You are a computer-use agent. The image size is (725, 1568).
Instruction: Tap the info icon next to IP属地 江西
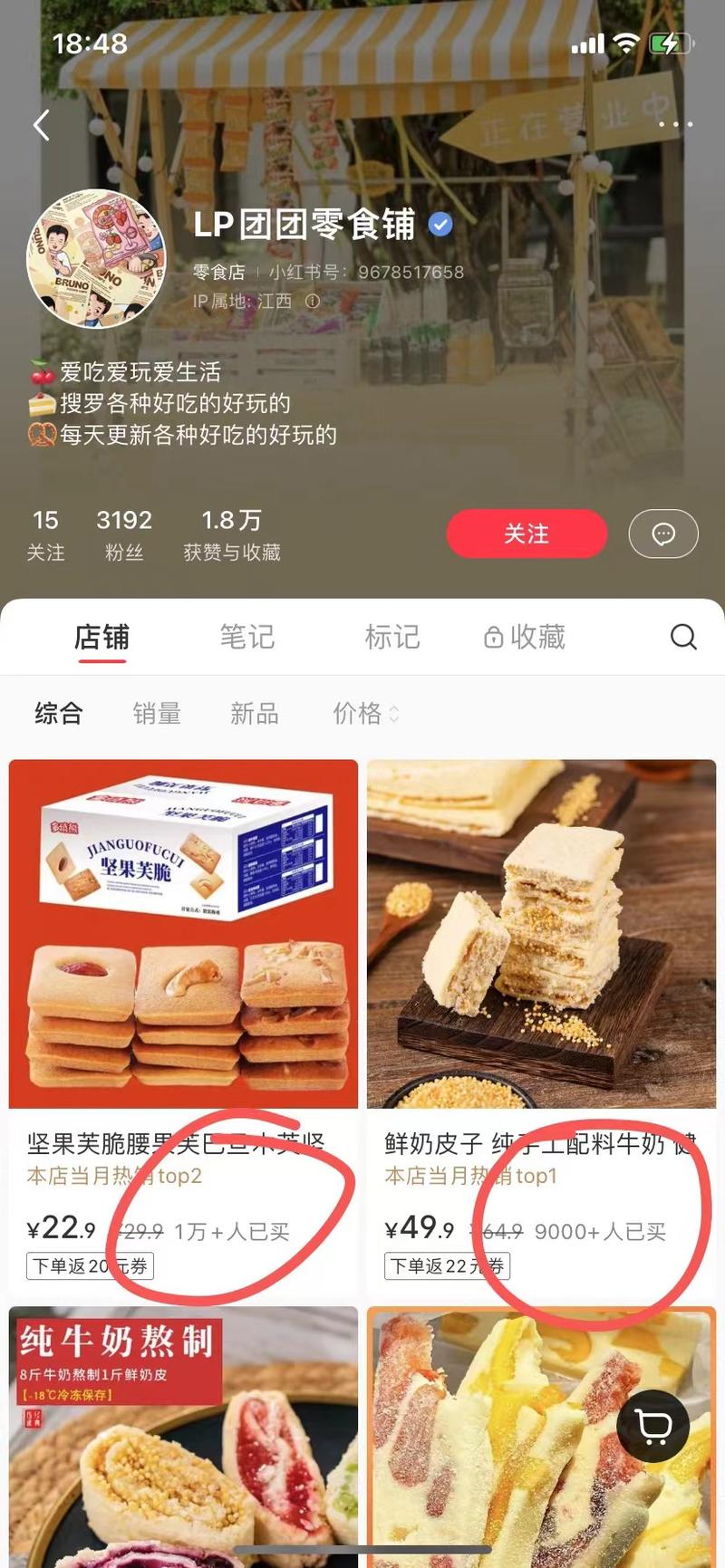pyautogui.click(x=313, y=301)
